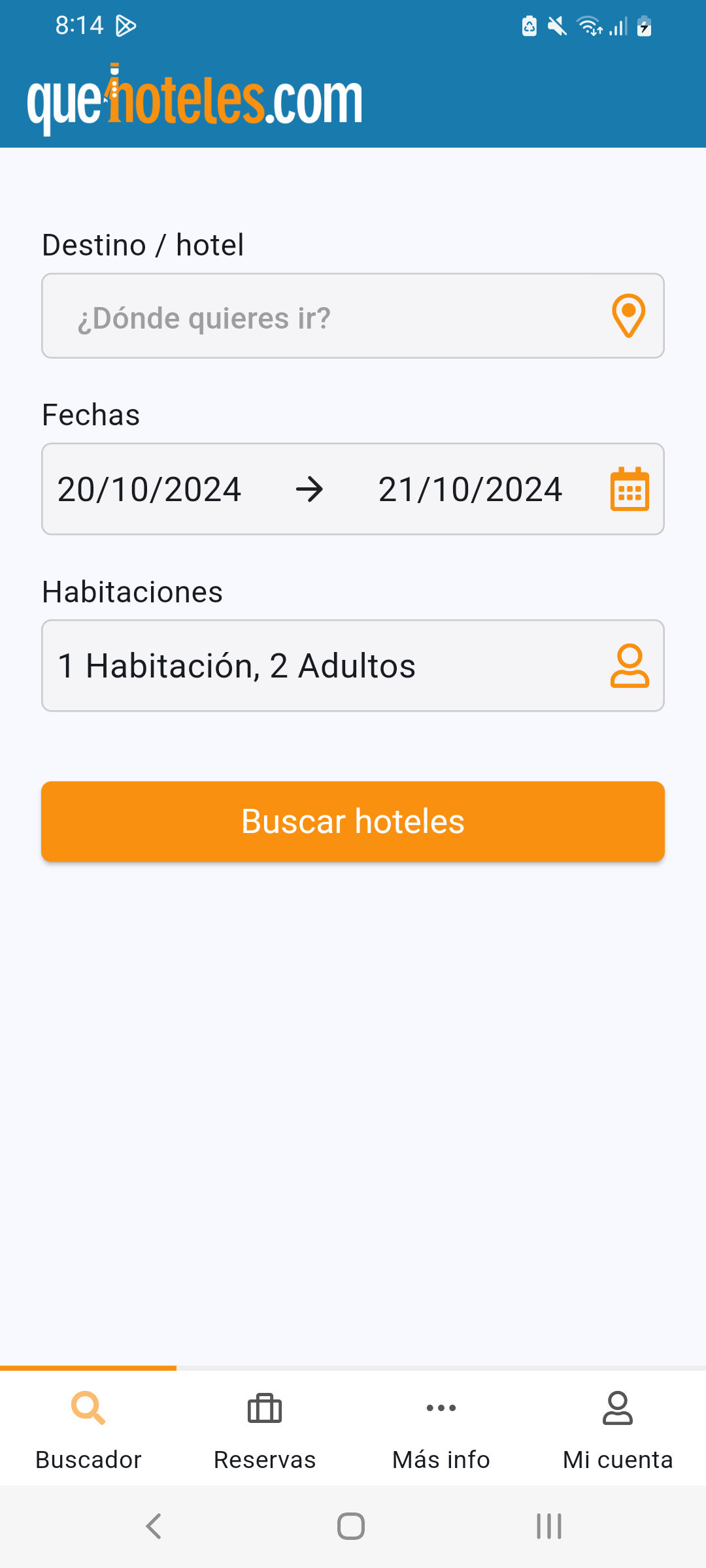This screenshot has height=1568, width=706.
Task: Tap the system home button
Action: tap(351, 1527)
